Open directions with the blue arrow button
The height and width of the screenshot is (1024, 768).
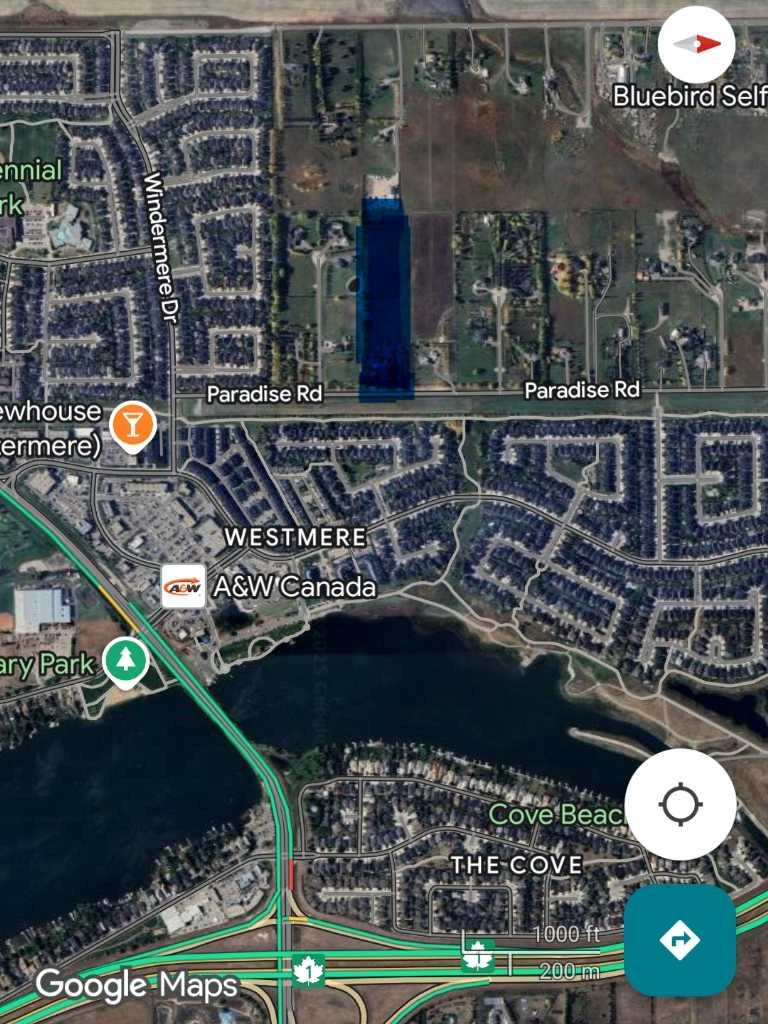(x=680, y=940)
